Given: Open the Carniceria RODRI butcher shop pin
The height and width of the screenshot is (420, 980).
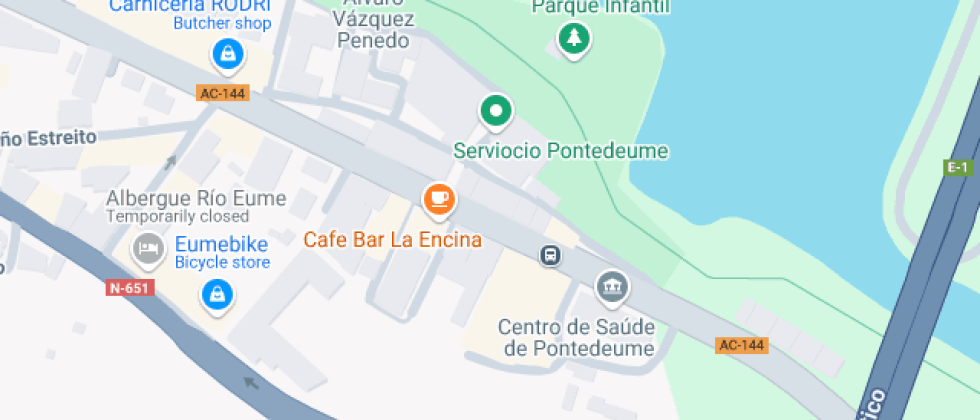Looking at the screenshot, I should [229, 53].
